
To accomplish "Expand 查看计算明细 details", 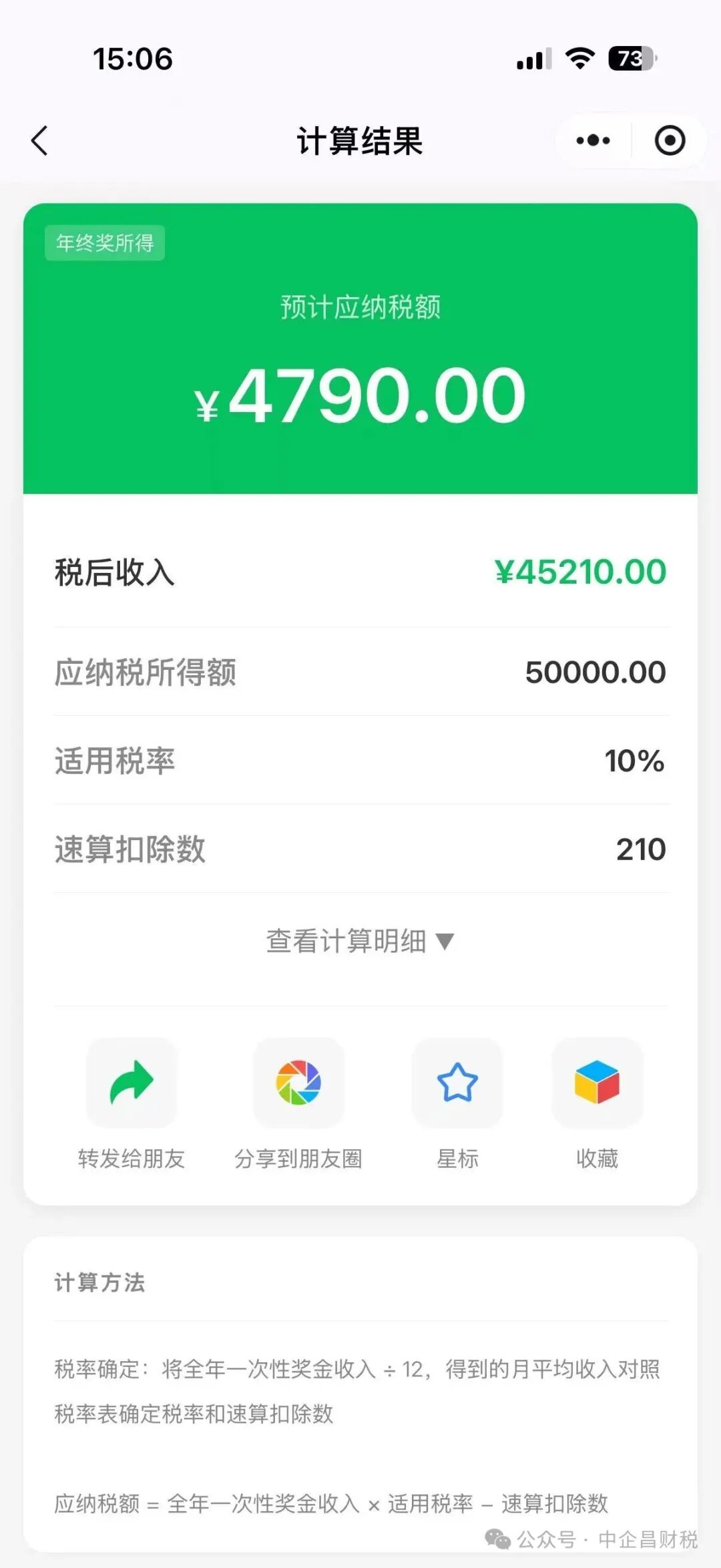I will pyautogui.click(x=360, y=942).
